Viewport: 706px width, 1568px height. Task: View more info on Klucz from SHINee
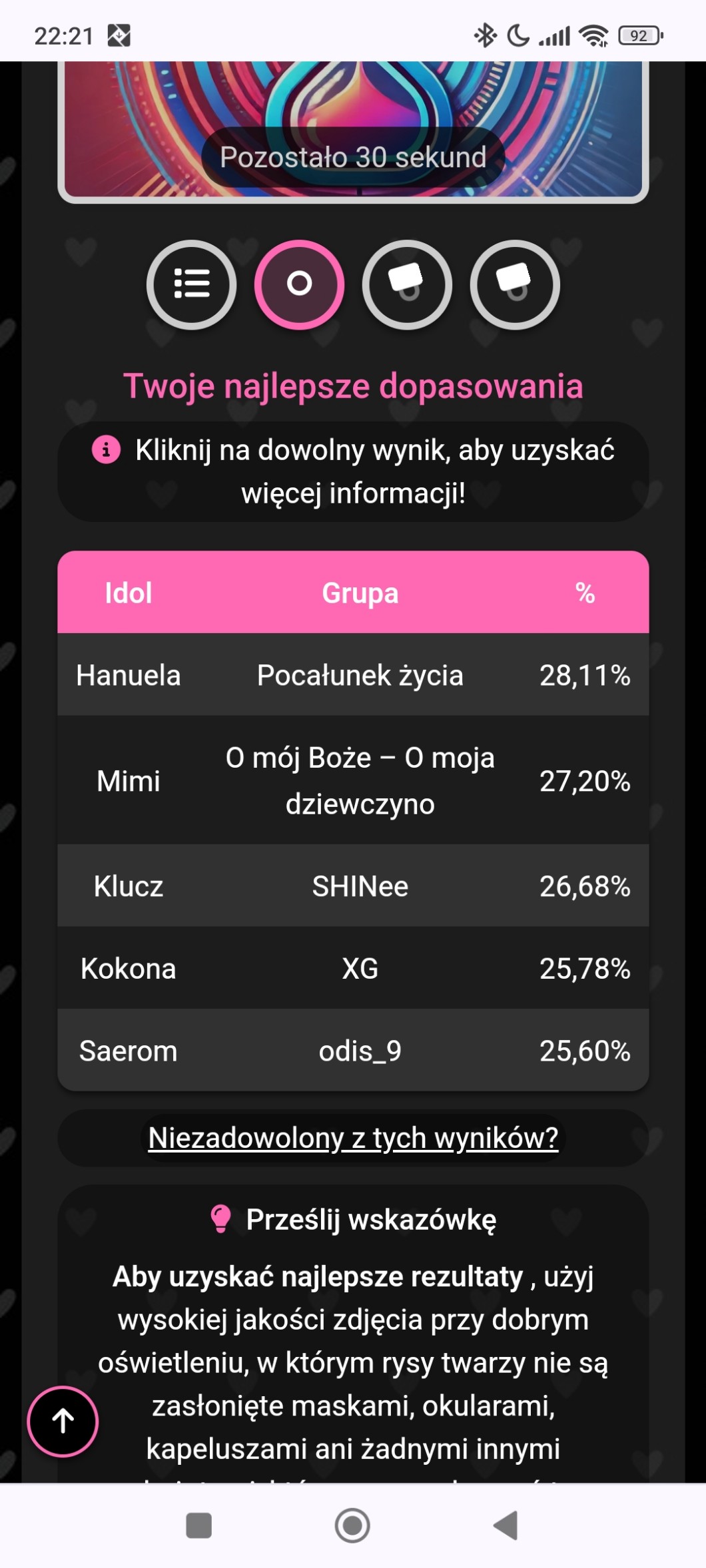[x=353, y=886]
